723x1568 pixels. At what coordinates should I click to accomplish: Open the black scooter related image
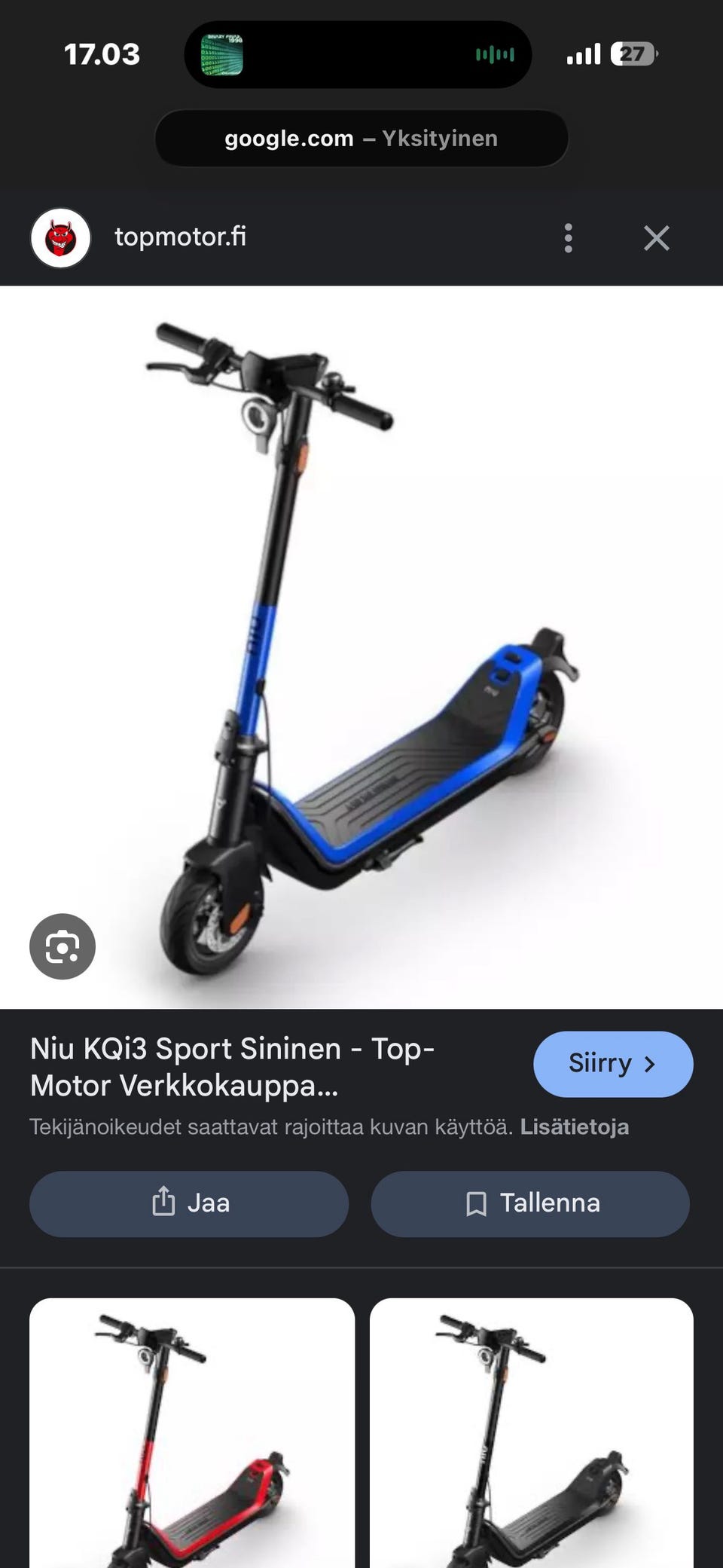(x=531, y=1432)
